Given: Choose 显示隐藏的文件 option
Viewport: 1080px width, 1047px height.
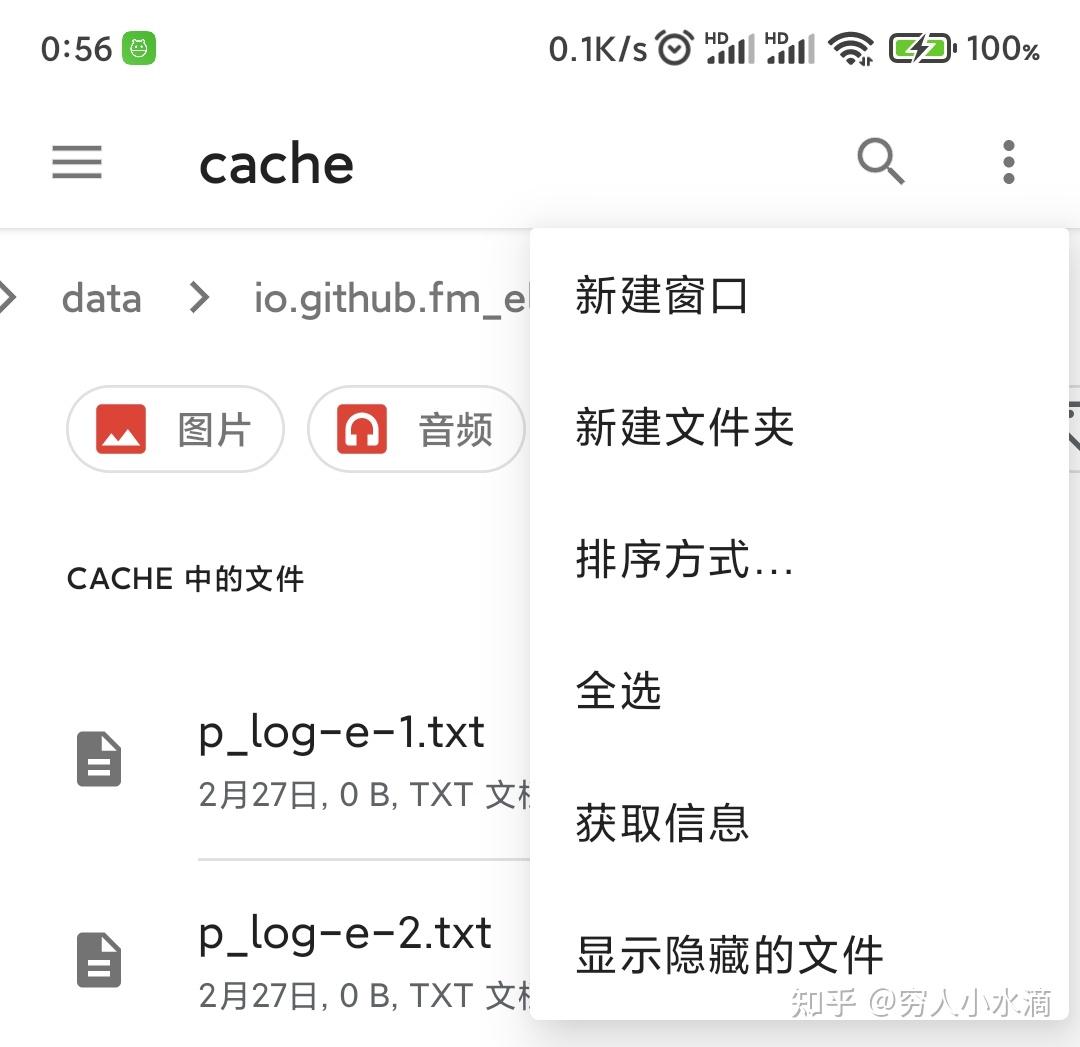Looking at the screenshot, I should point(729,955).
